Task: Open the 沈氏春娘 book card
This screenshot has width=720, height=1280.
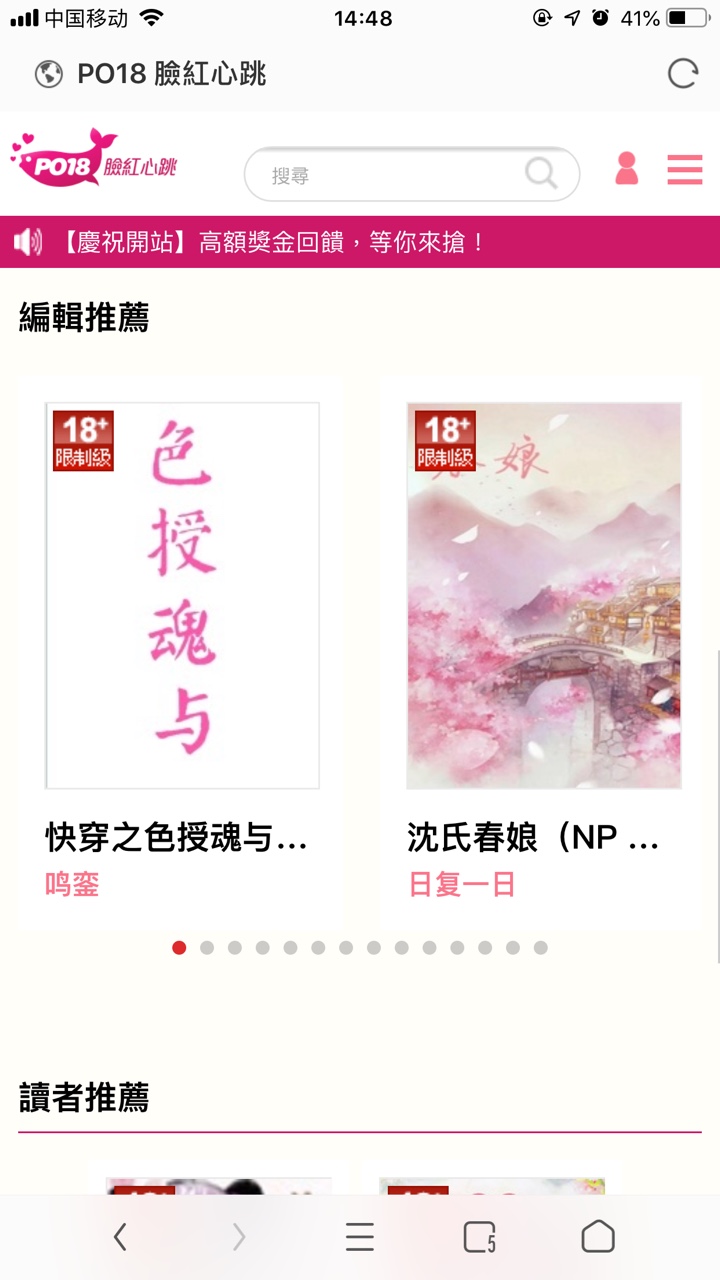Action: pos(544,596)
